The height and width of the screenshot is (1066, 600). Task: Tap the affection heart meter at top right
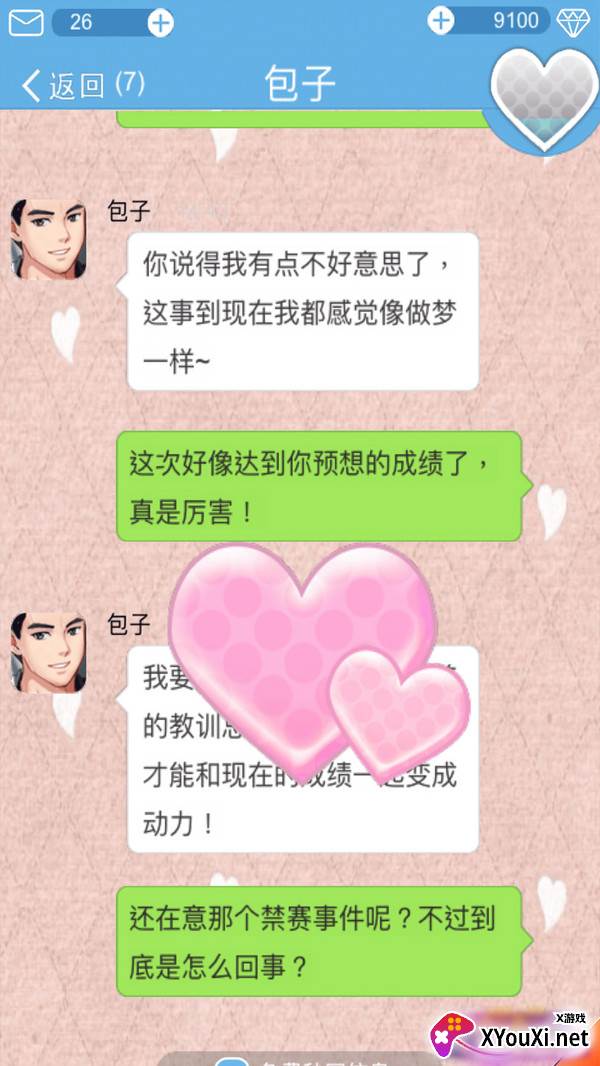[544, 99]
